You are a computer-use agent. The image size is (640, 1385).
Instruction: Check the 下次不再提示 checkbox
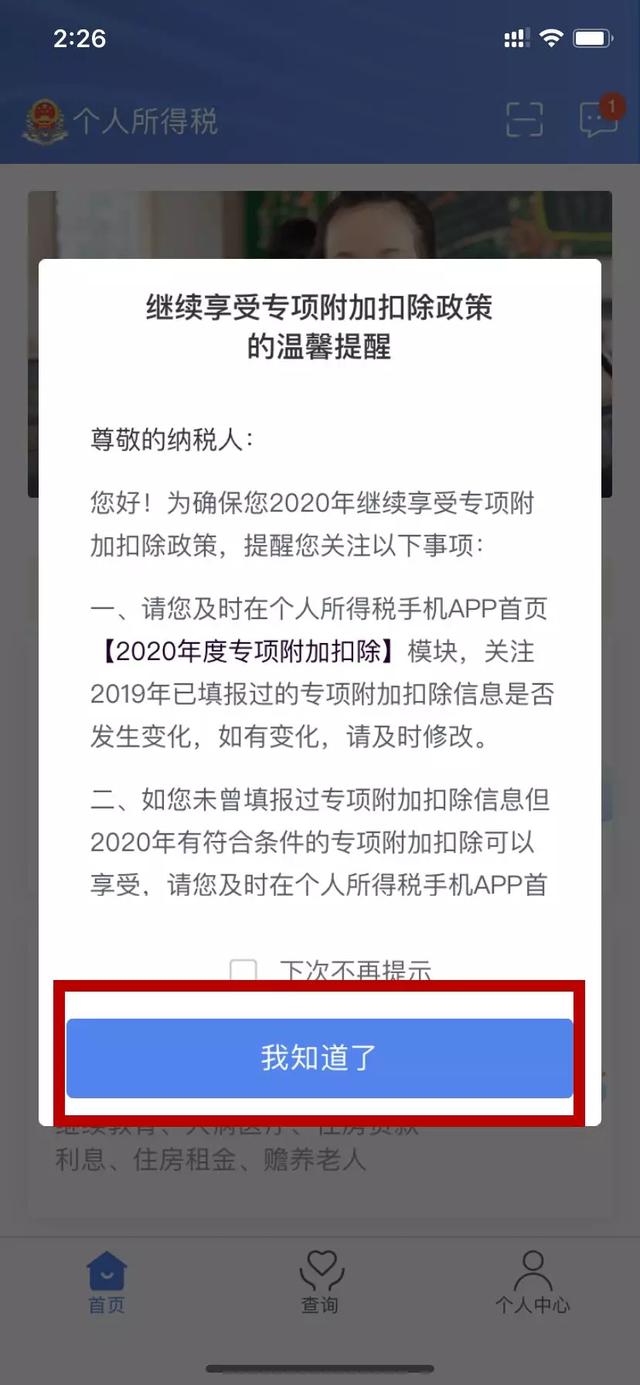coord(243,970)
